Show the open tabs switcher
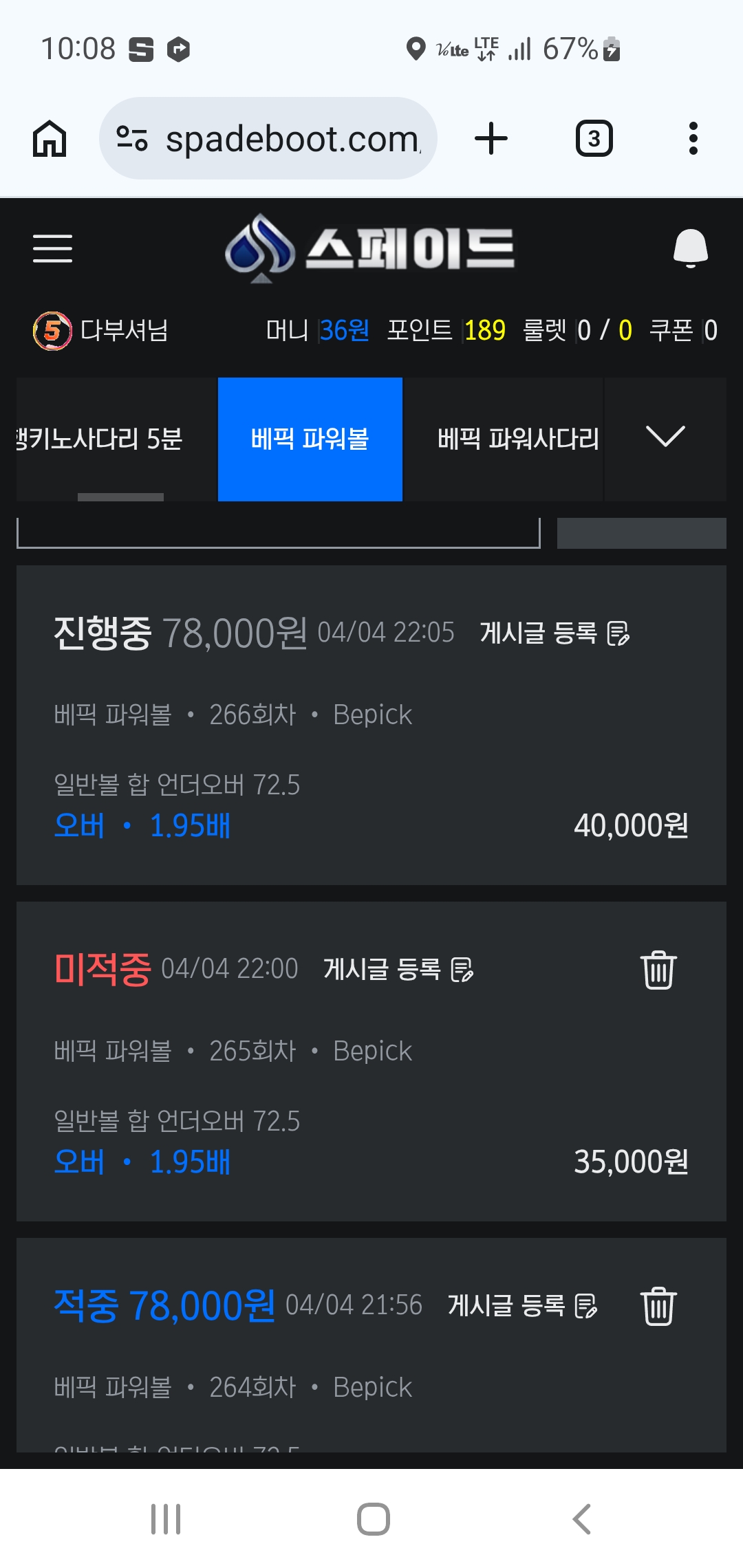Image resolution: width=743 pixels, height=1568 pixels. click(x=594, y=139)
